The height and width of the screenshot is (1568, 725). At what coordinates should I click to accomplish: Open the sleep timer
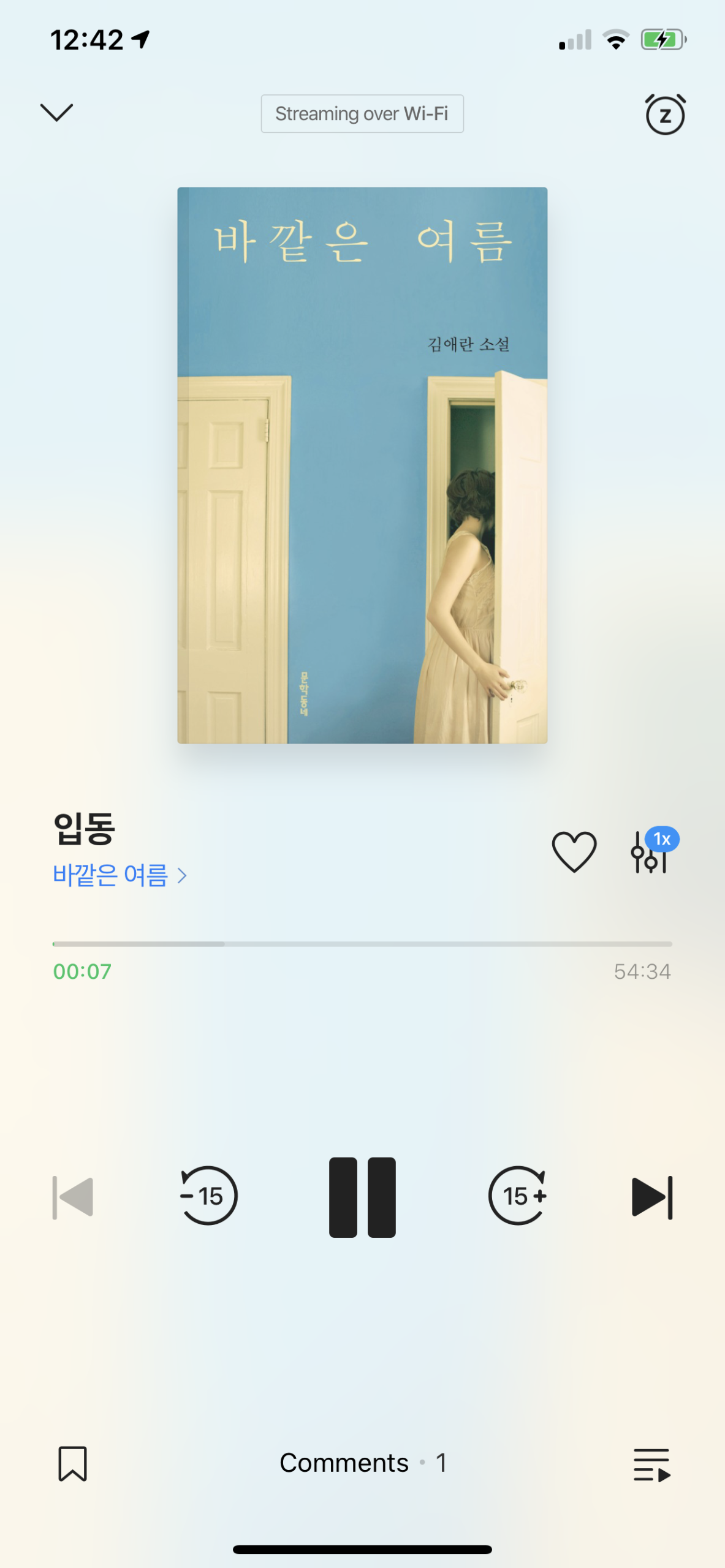click(665, 115)
